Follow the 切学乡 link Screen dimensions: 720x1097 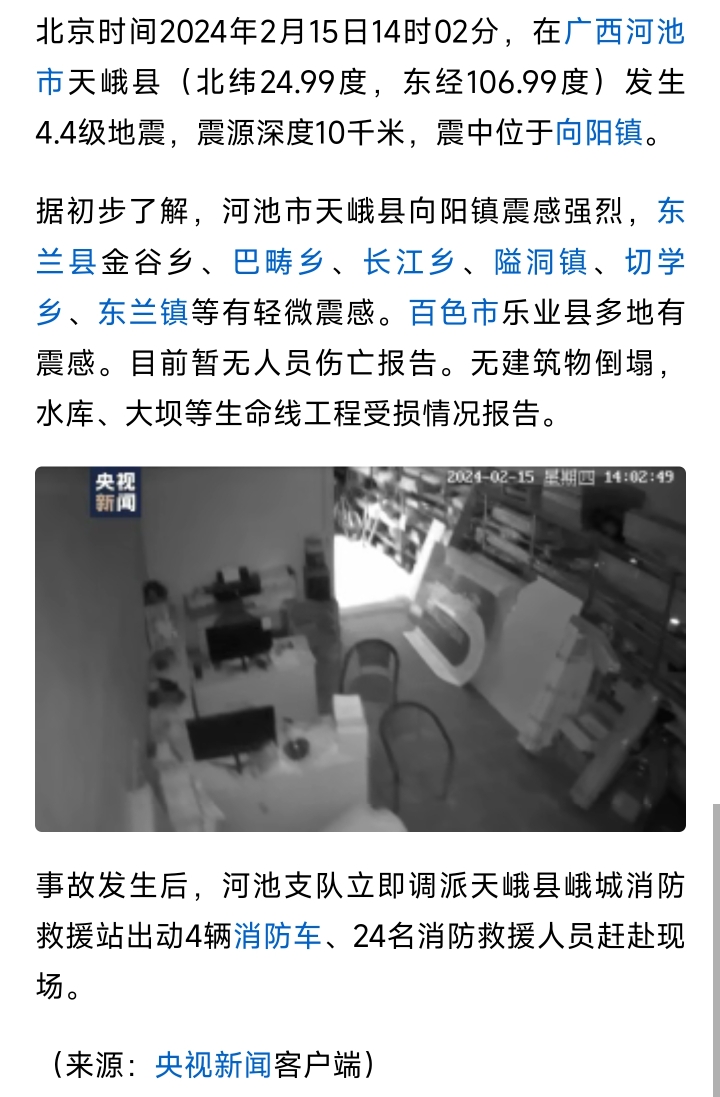(x=654, y=262)
